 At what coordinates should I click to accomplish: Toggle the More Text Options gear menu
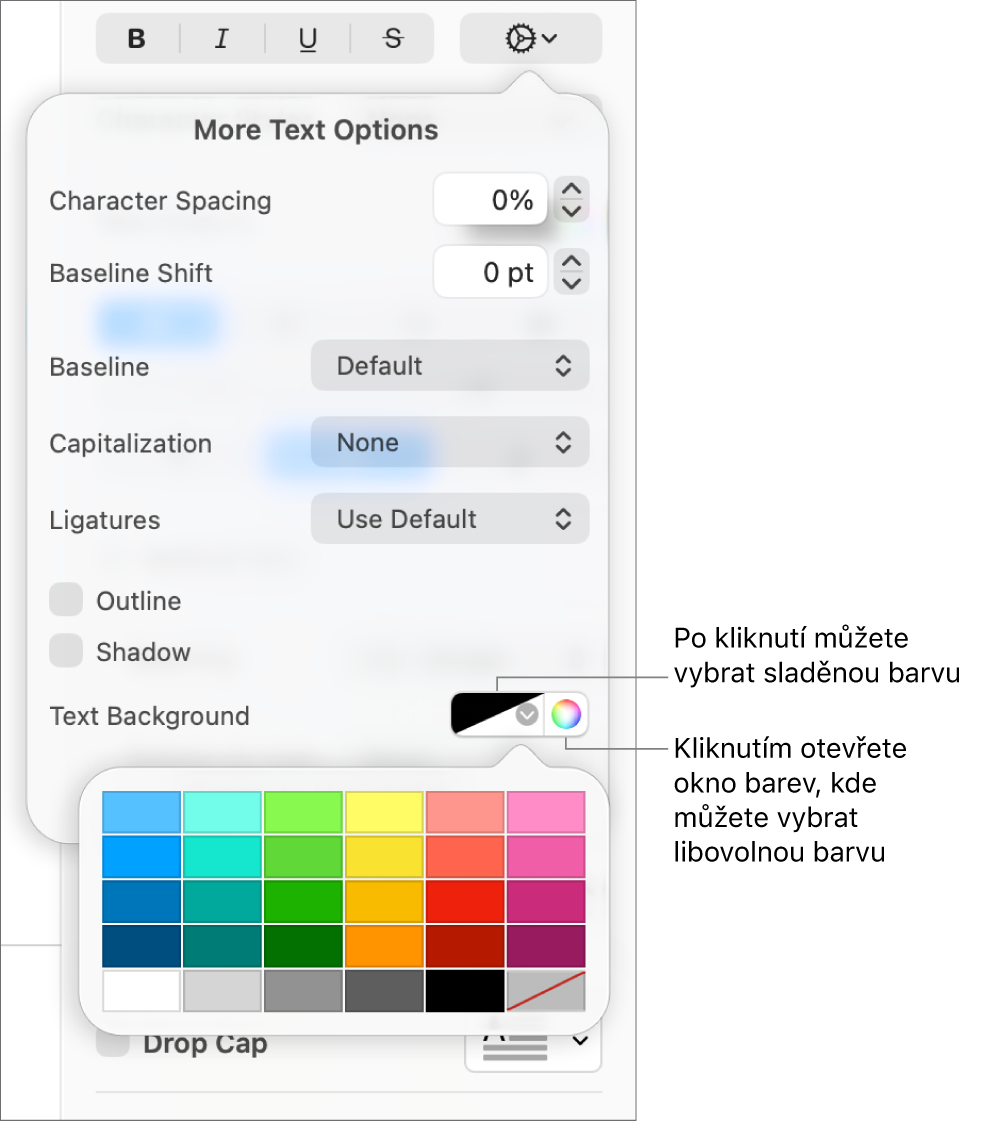531,39
